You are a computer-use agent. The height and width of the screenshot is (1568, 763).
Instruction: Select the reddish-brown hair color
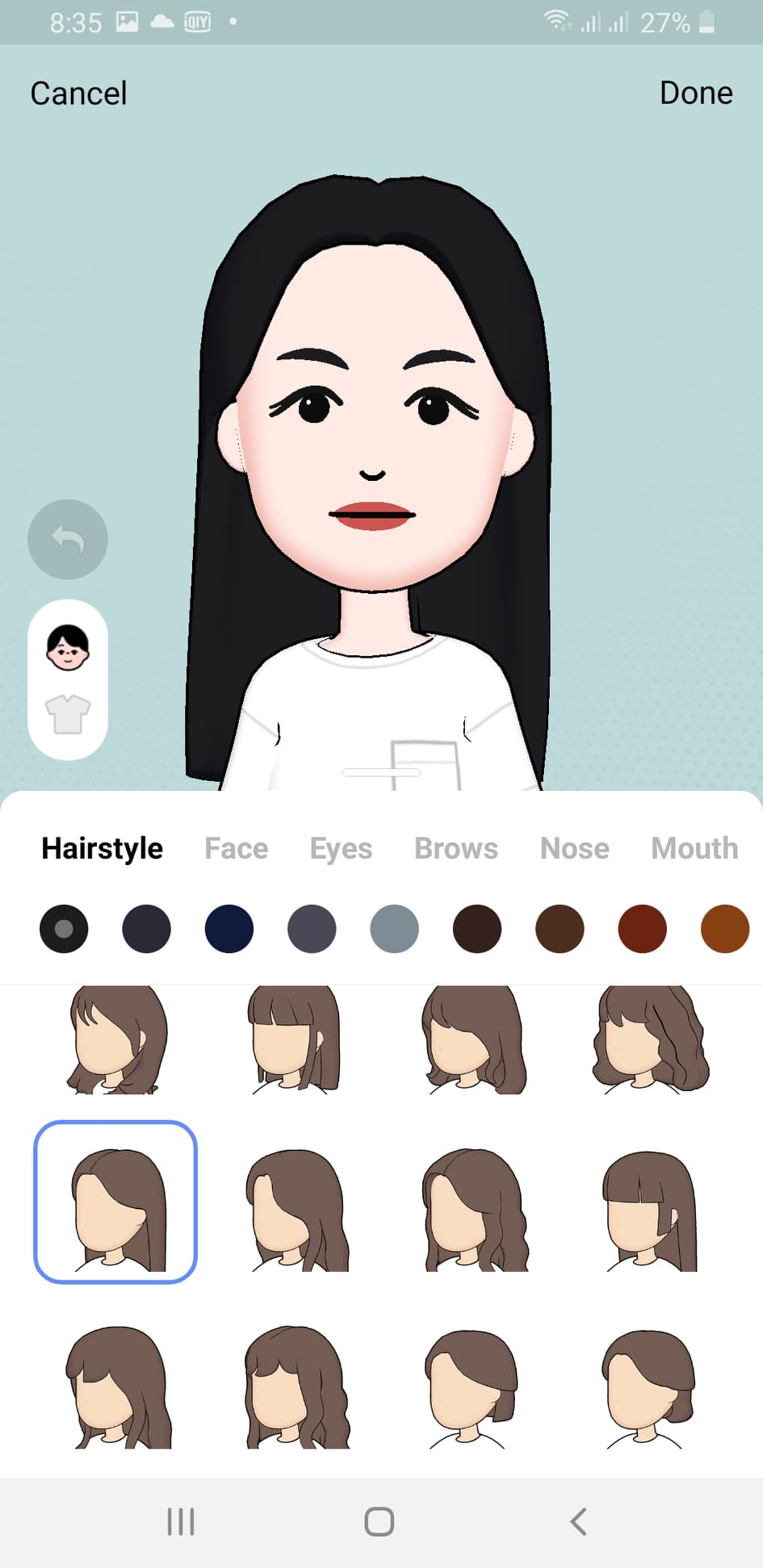point(642,929)
